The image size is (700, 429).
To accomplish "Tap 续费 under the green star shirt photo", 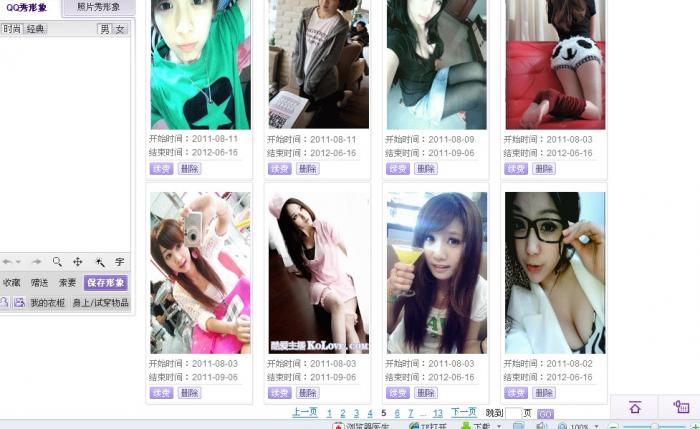I will click(x=161, y=169).
